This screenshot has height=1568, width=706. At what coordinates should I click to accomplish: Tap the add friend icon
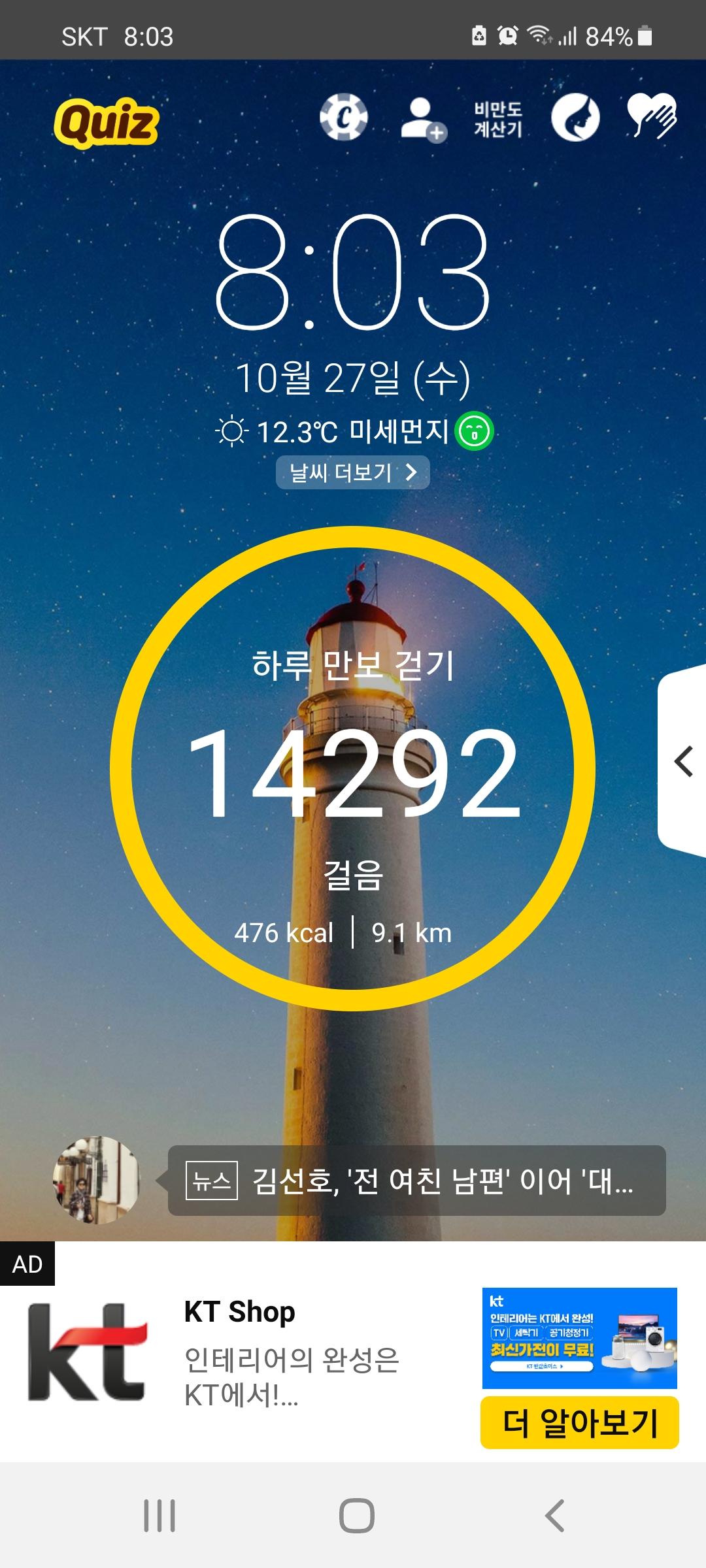(x=422, y=119)
